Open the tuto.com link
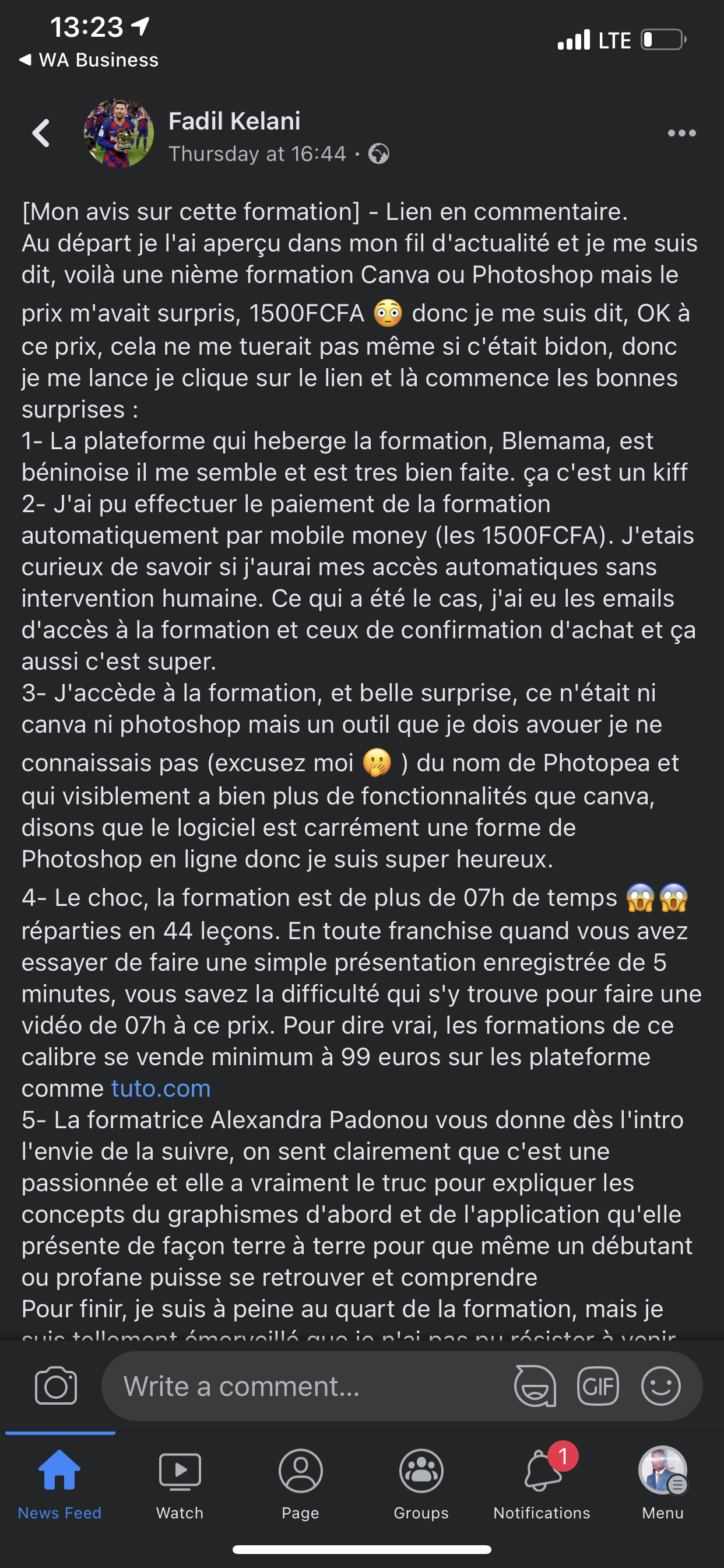Screen dimensions: 724x1568 click(x=161, y=1088)
